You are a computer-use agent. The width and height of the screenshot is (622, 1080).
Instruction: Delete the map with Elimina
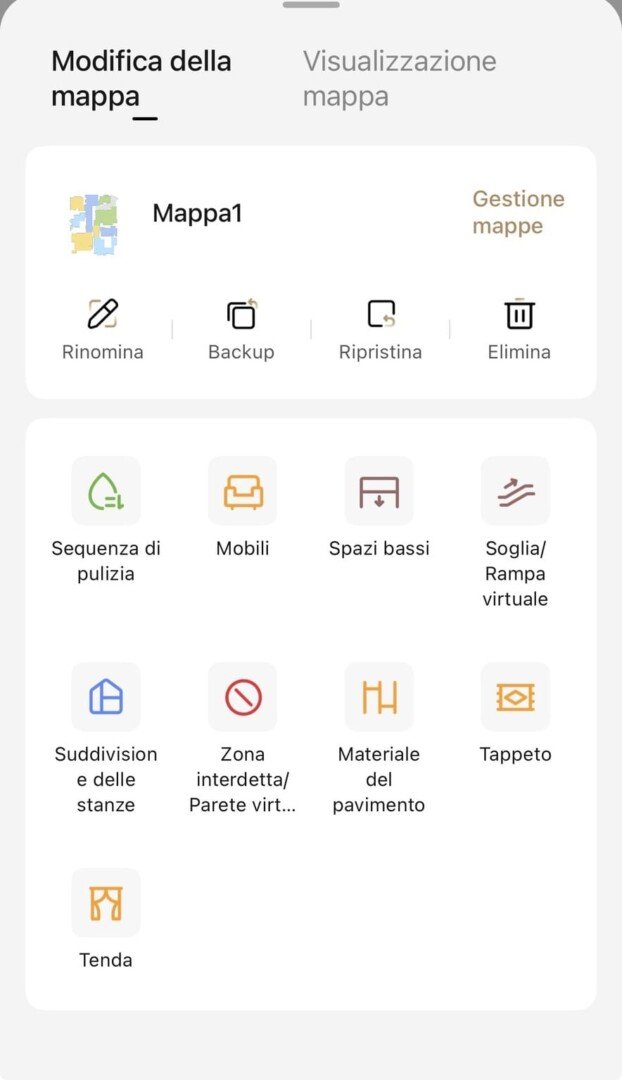(x=519, y=328)
